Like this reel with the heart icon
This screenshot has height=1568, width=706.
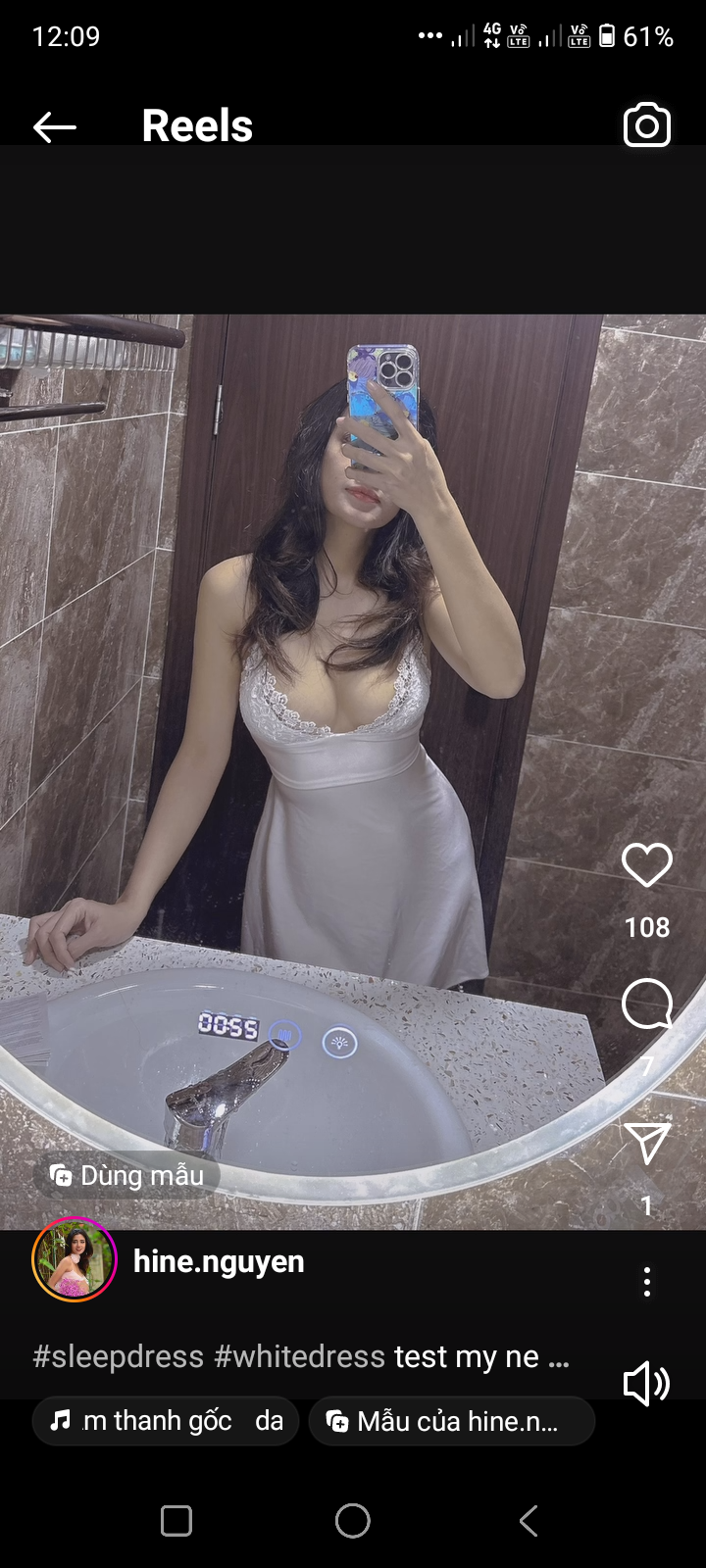(647, 866)
